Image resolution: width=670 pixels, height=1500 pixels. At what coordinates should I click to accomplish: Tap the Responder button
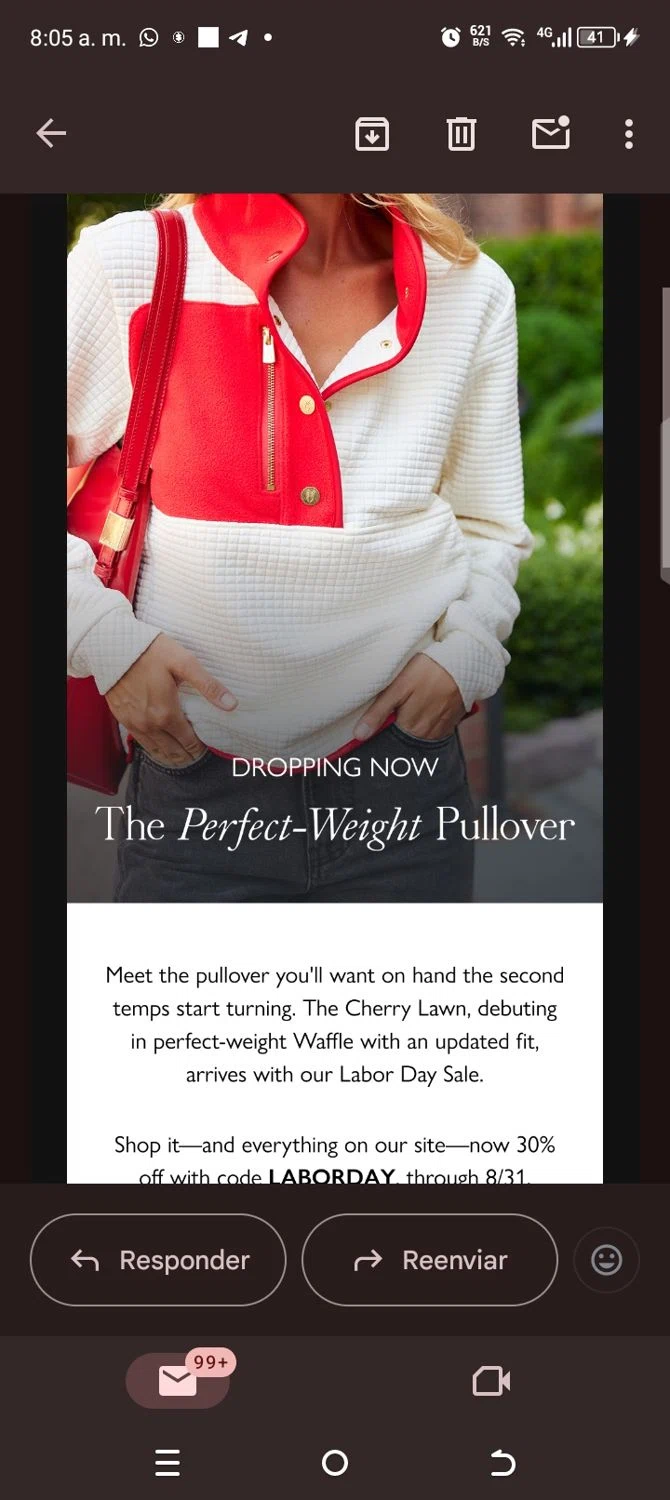pos(158,1260)
